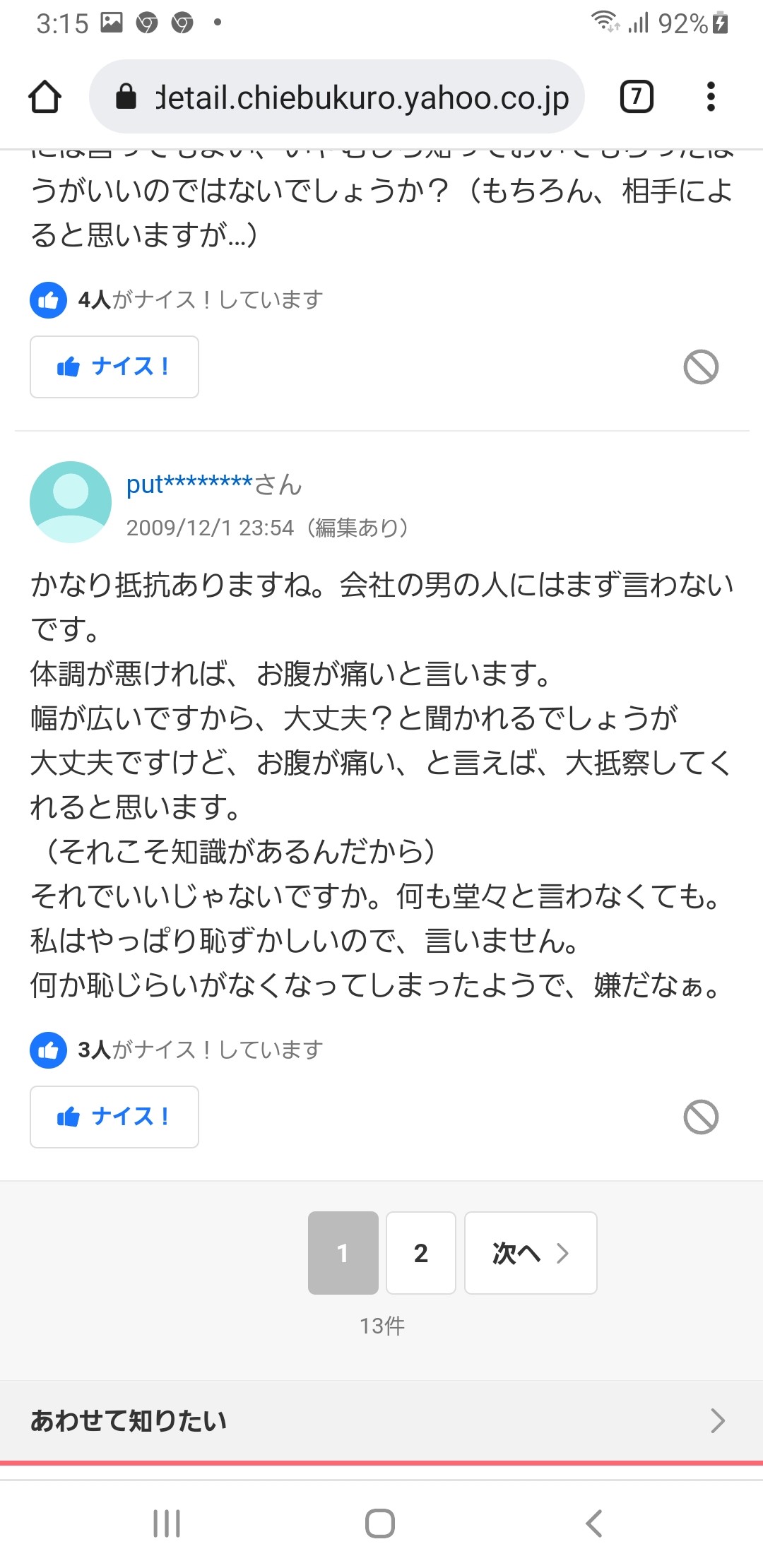Open recent apps from navigation bar
The height and width of the screenshot is (1568, 763).
tap(167, 1524)
